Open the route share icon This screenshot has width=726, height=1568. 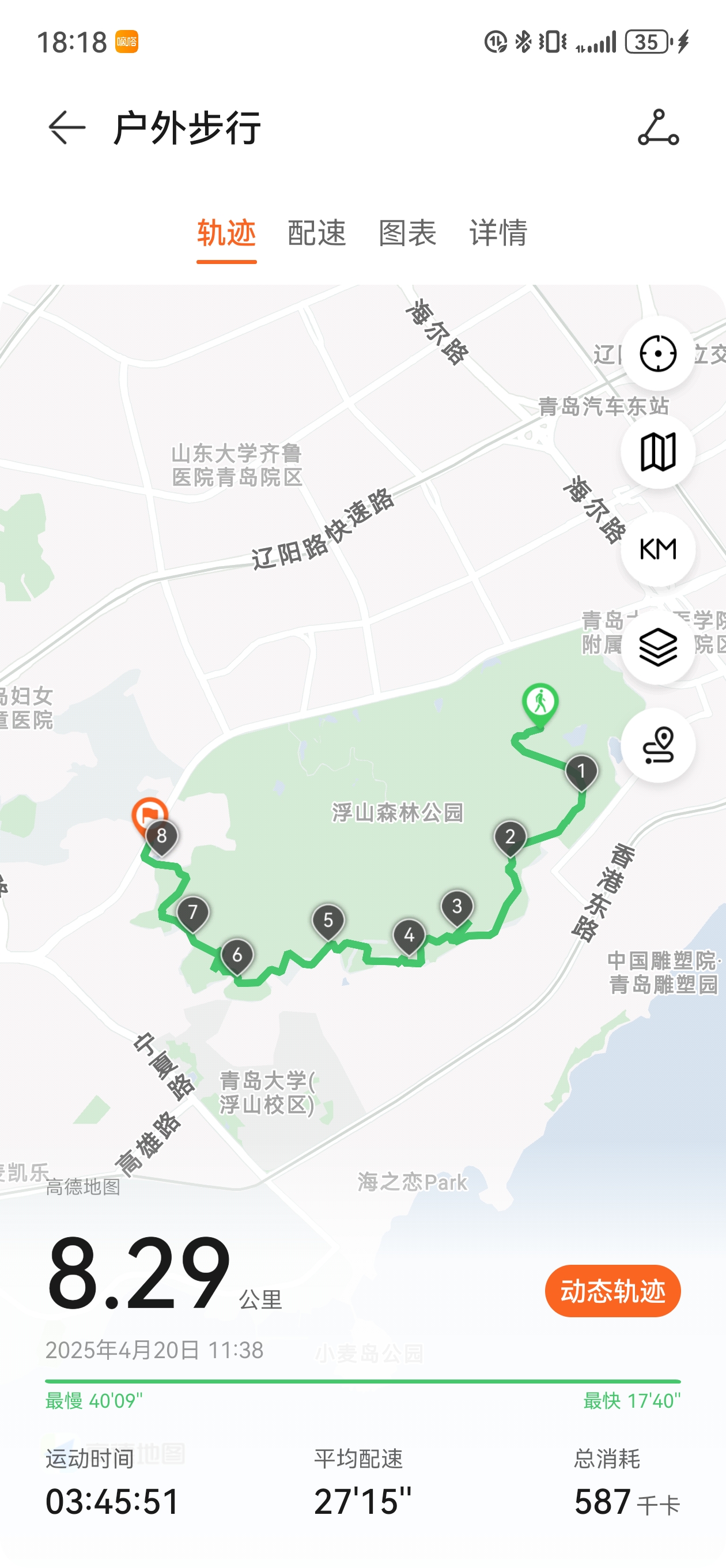click(x=659, y=127)
